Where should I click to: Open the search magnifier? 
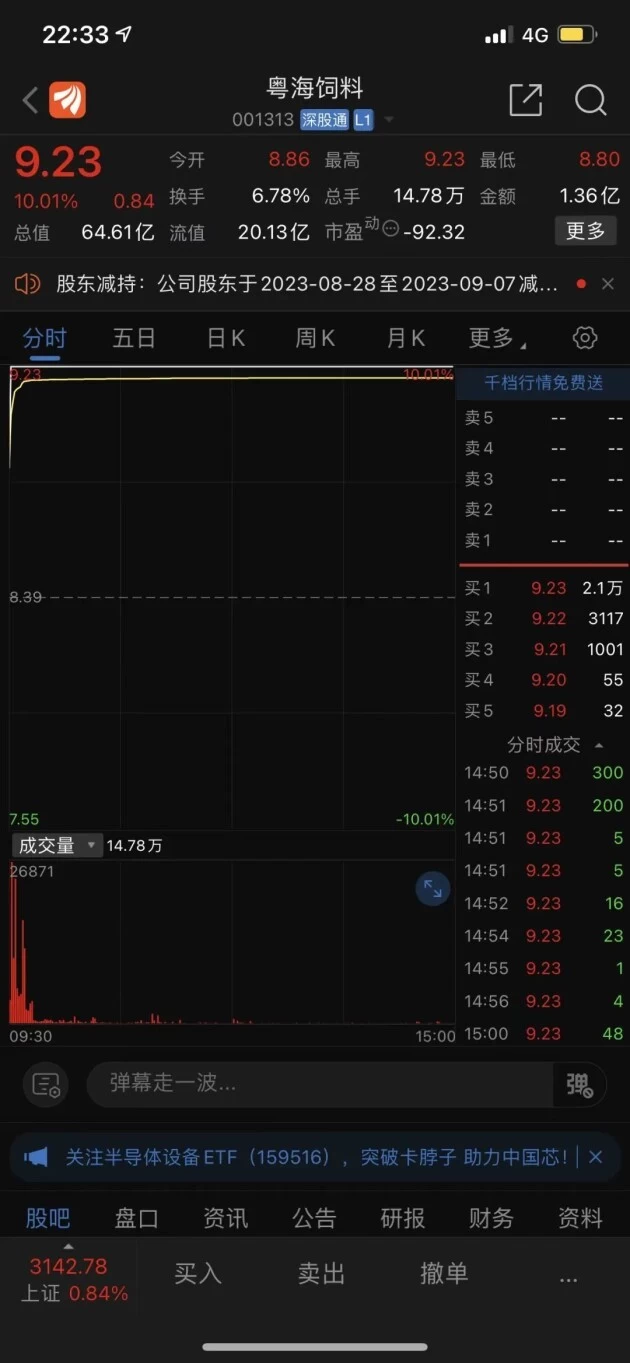pyautogui.click(x=590, y=100)
